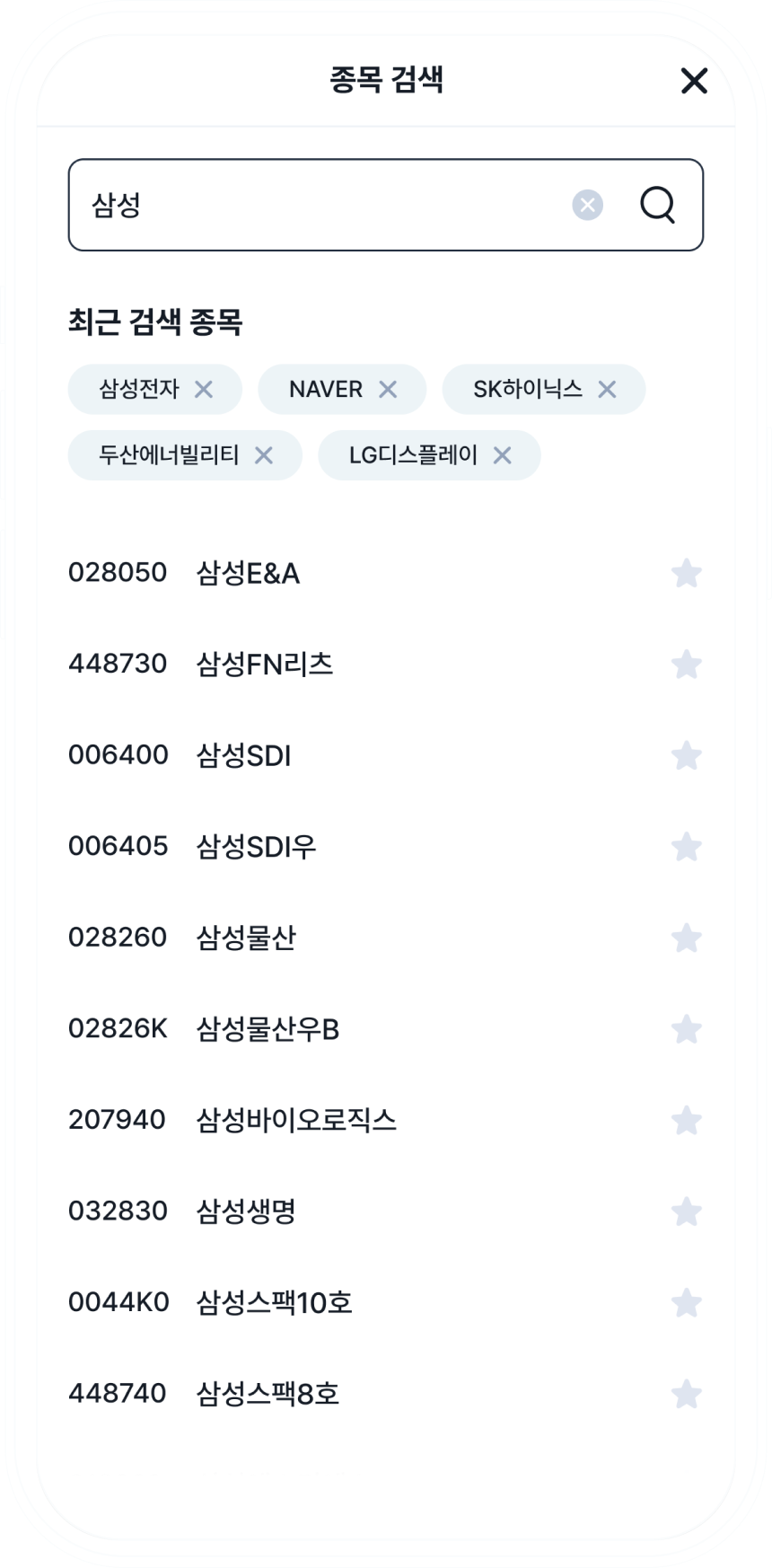772x1568 pixels.
Task: Add 삼성물산우B to favorites
Action: (x=687, y=1029)
